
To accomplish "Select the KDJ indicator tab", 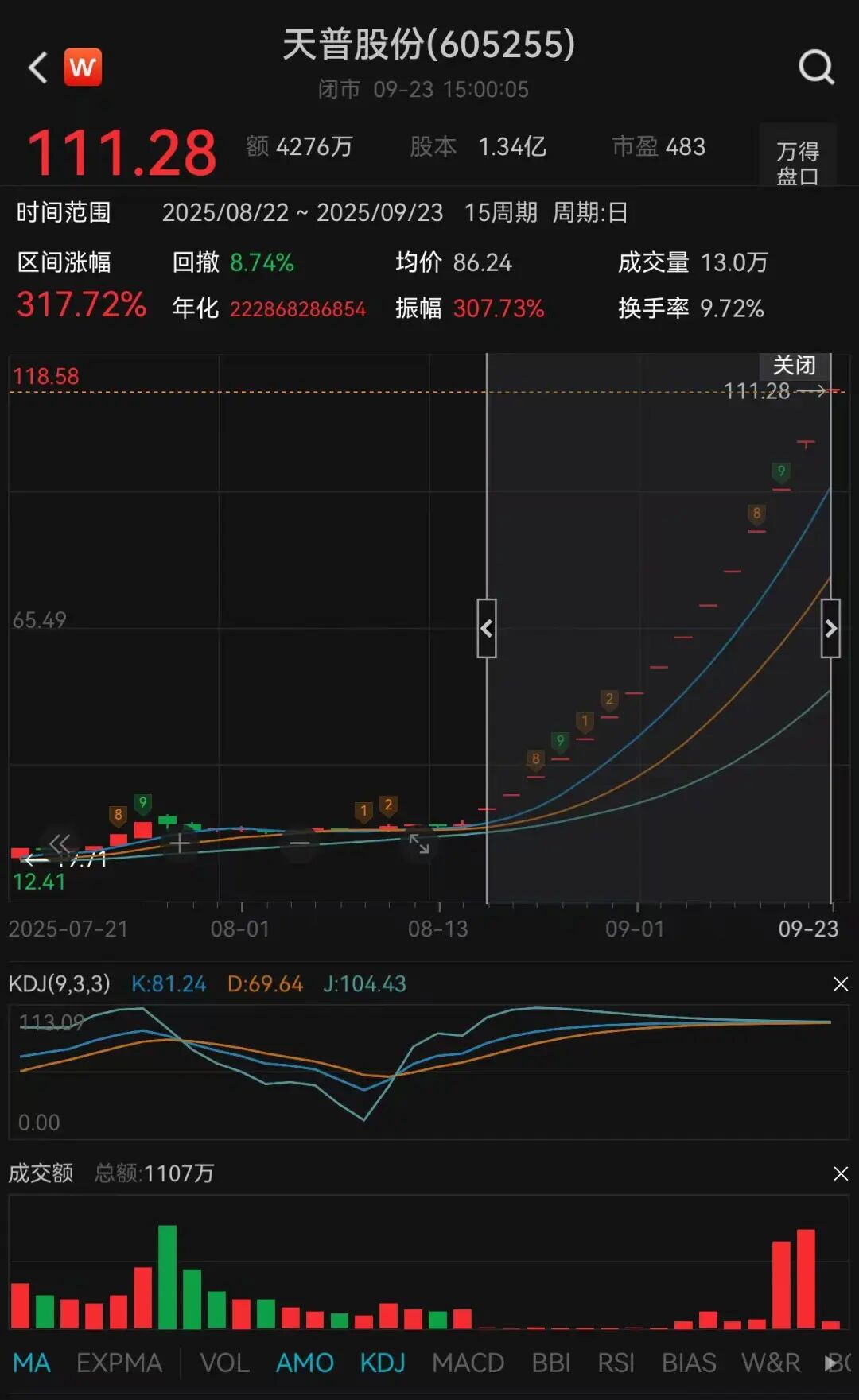I will tap(383, 1363).
